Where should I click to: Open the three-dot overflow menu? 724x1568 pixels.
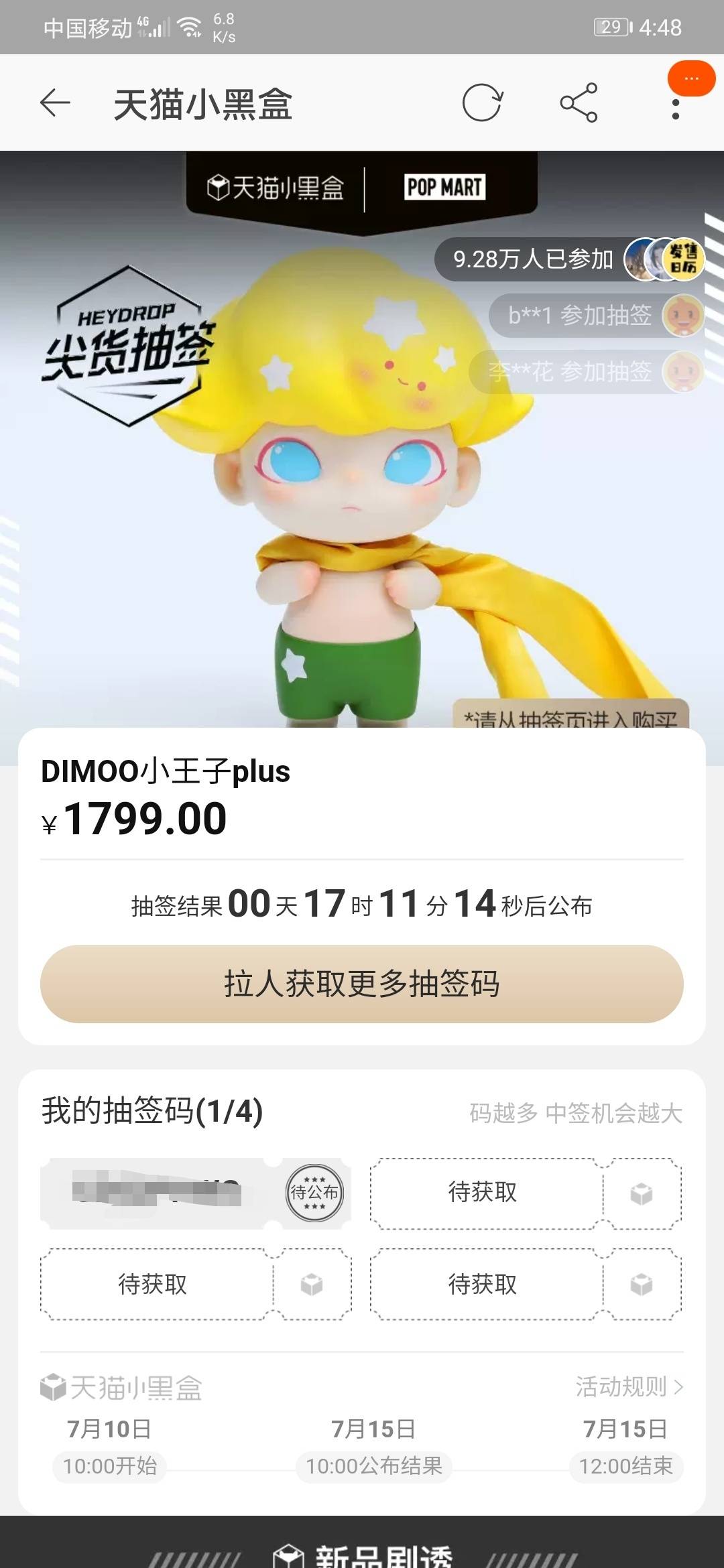(675, 109)
